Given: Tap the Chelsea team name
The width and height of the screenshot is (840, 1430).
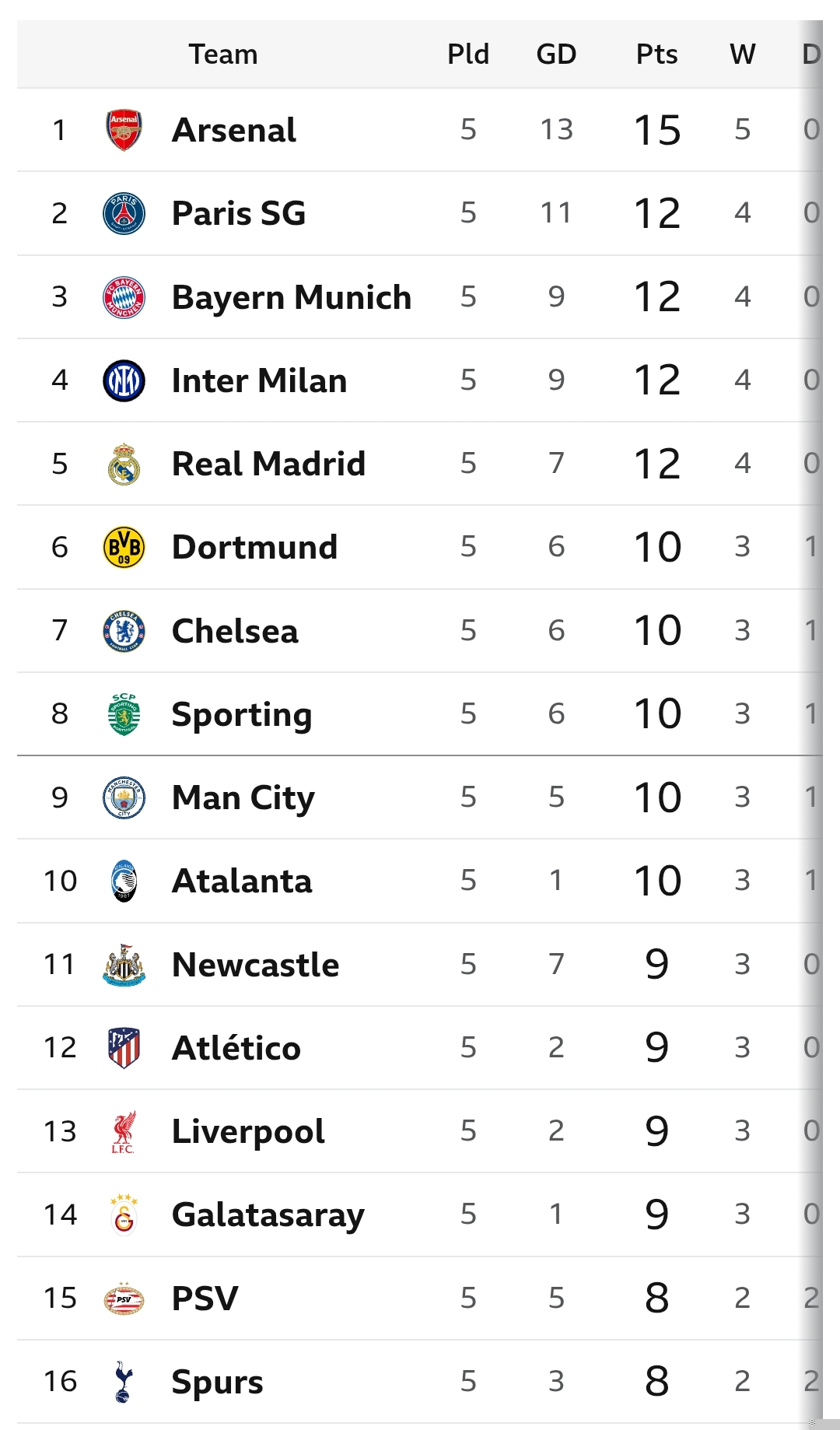Looking at the screenshot, I should [x=235, y=631].
